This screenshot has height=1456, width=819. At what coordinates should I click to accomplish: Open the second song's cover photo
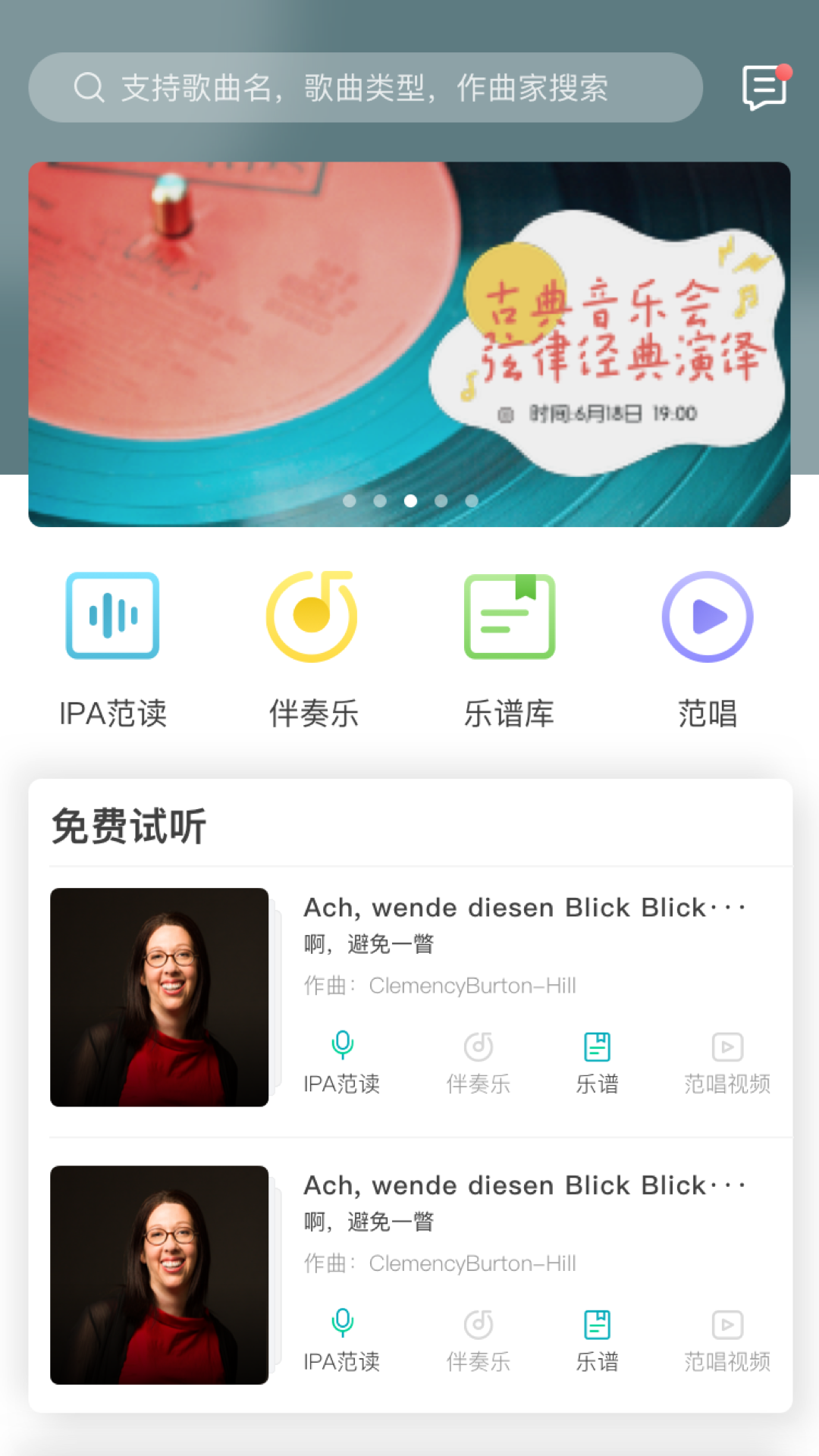click(159, 1275)
